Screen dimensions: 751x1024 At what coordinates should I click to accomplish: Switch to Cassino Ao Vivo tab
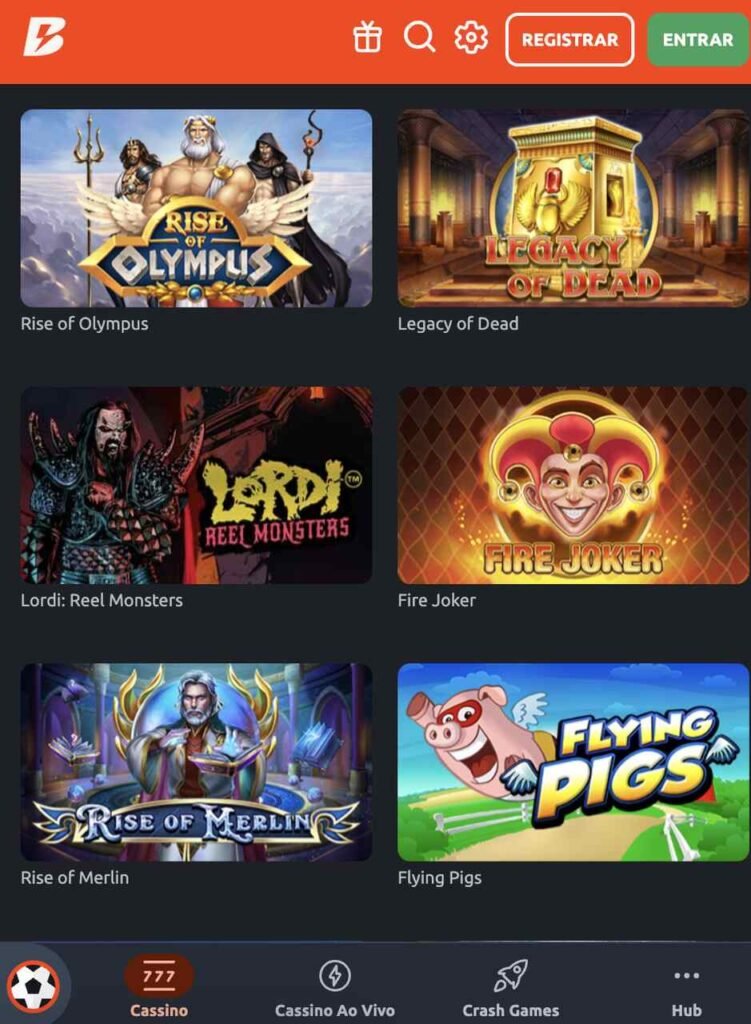(334, 987)
